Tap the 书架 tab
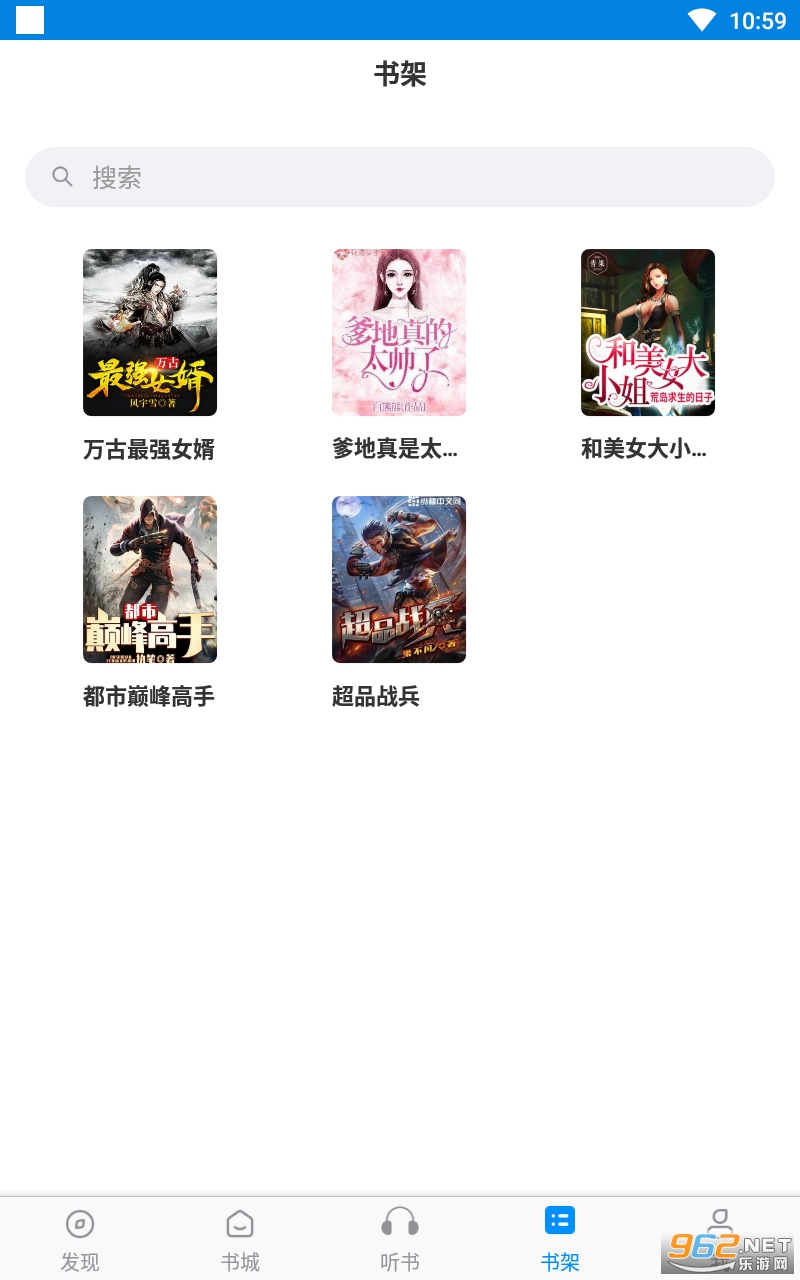 (560, 1238)
